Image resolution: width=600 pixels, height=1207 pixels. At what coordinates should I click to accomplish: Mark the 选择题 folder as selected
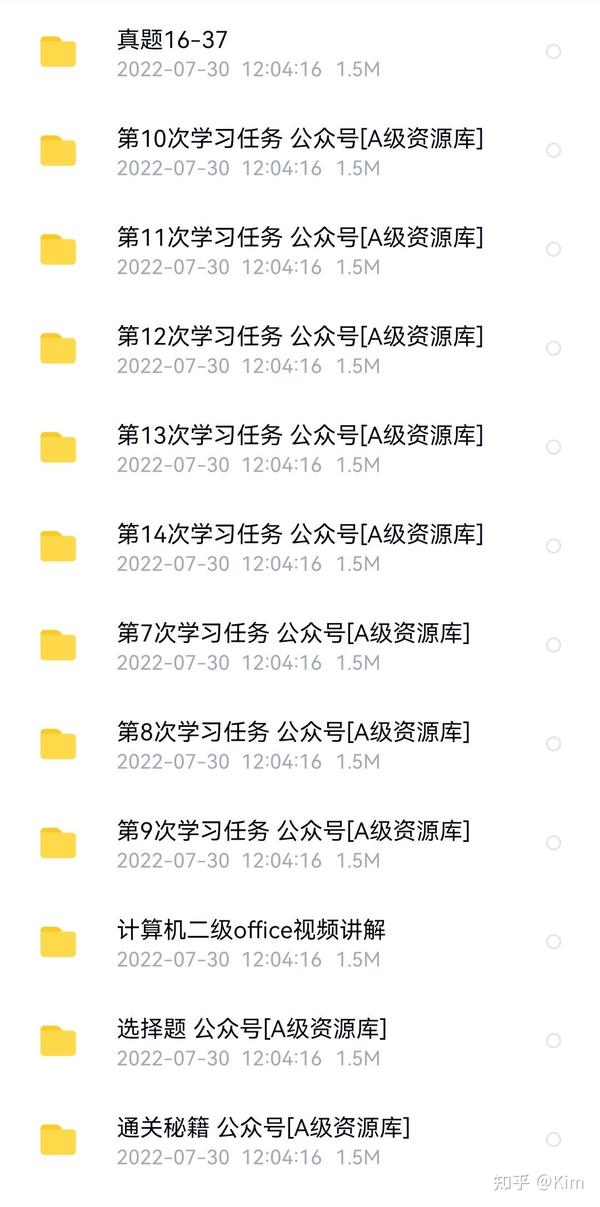(553, 1041)
